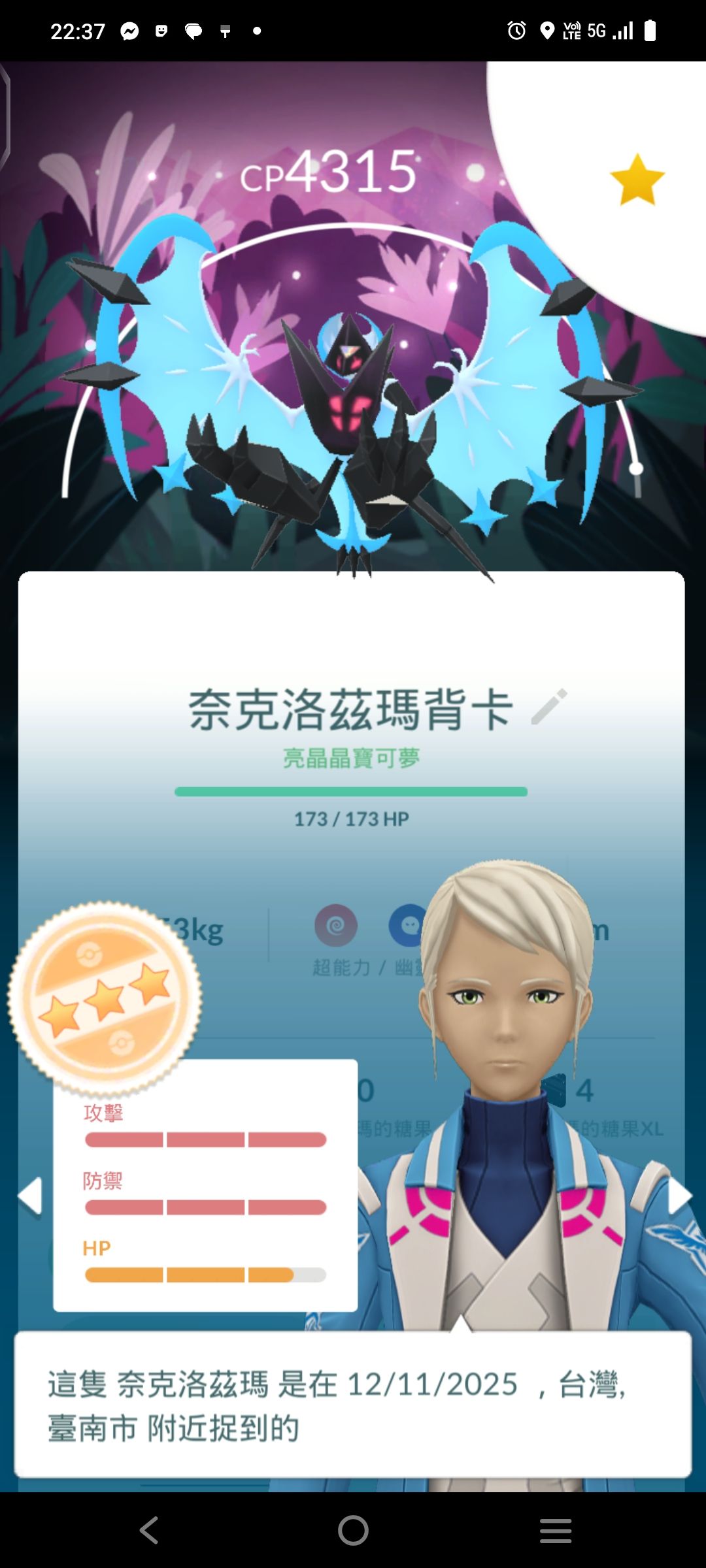Open the recent apps menu

556,1530
